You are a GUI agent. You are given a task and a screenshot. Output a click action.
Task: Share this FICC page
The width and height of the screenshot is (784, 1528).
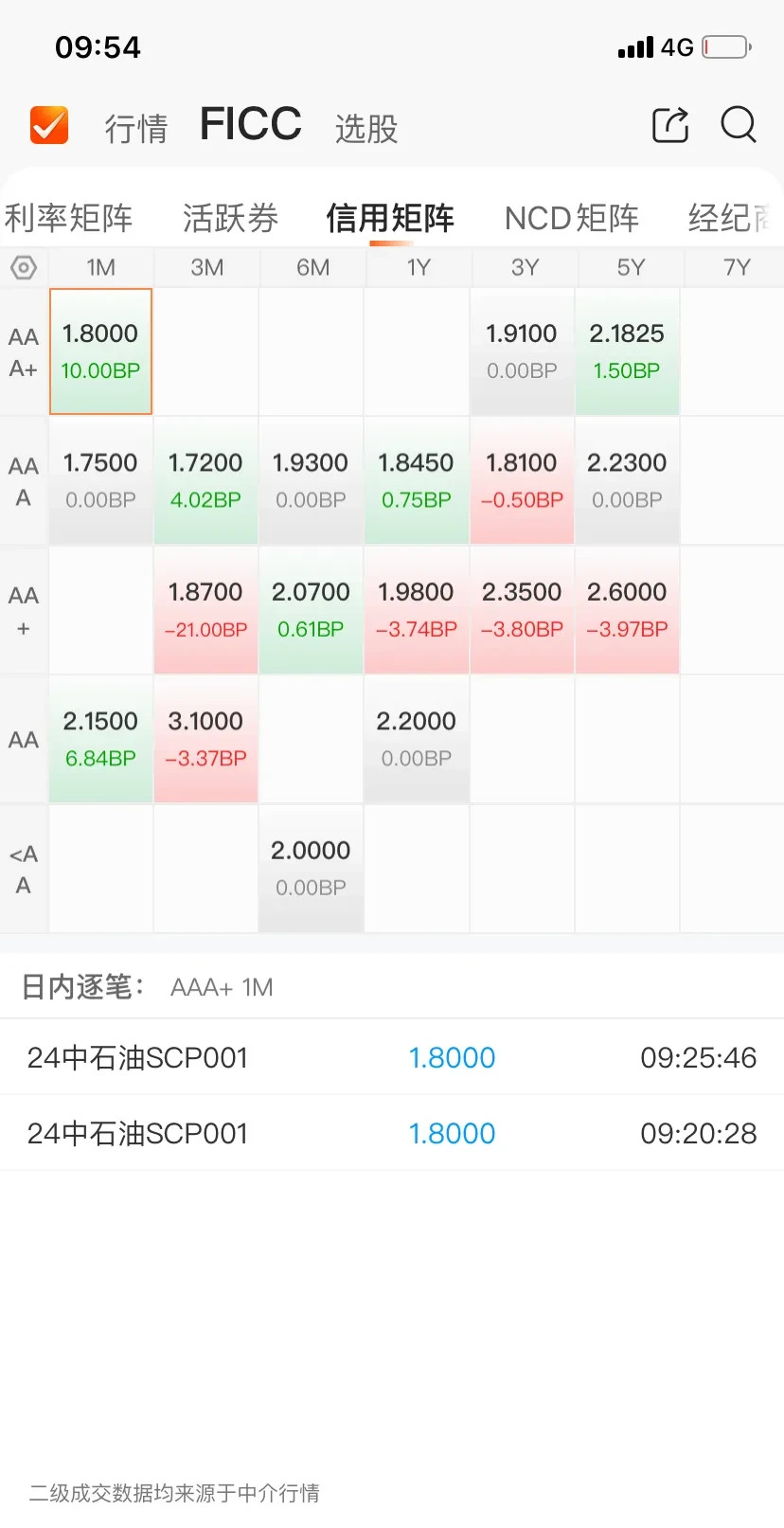[x=670, y=125]
